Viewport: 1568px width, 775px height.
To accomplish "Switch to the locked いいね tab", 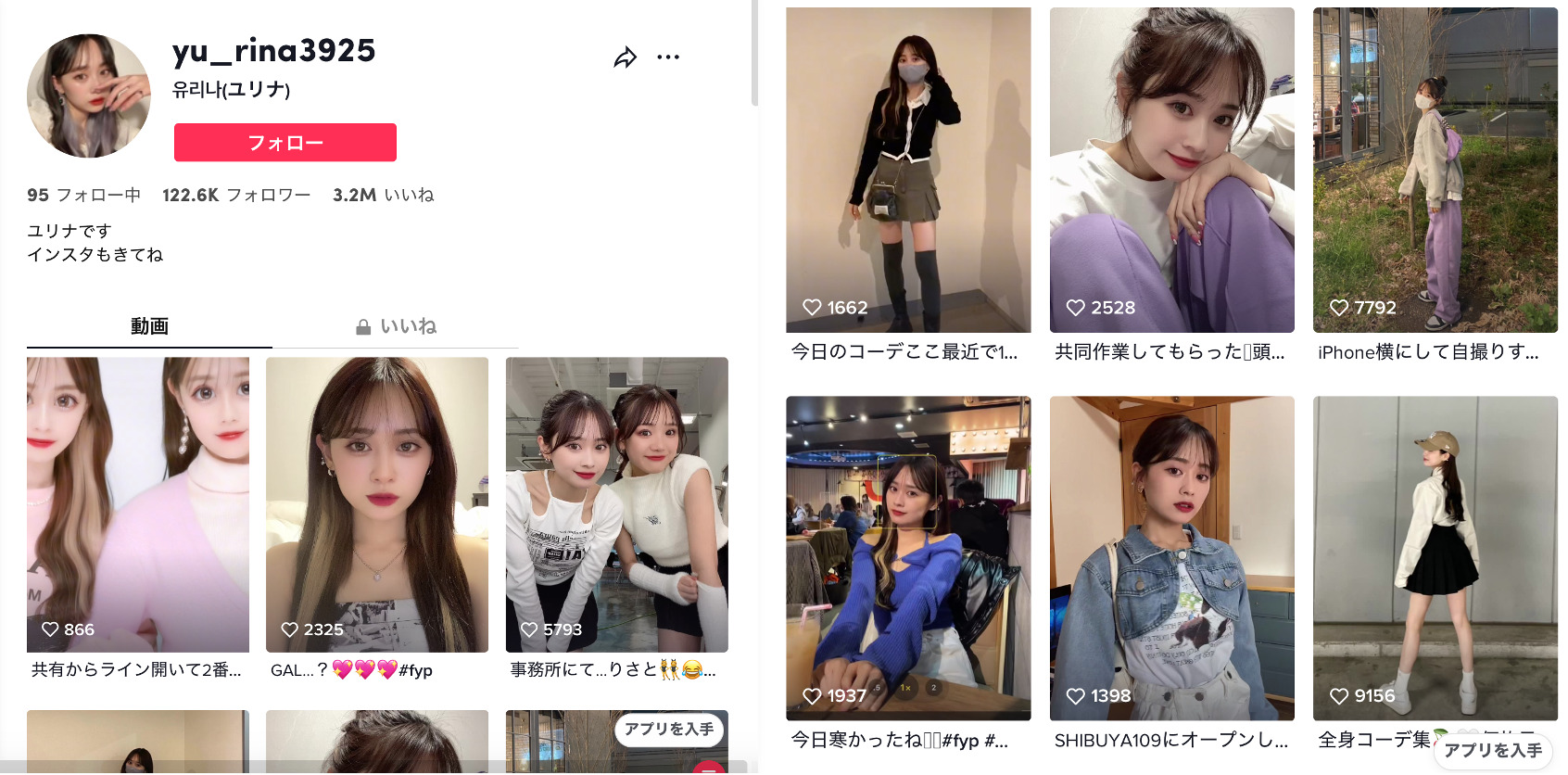I will [396, 326].
